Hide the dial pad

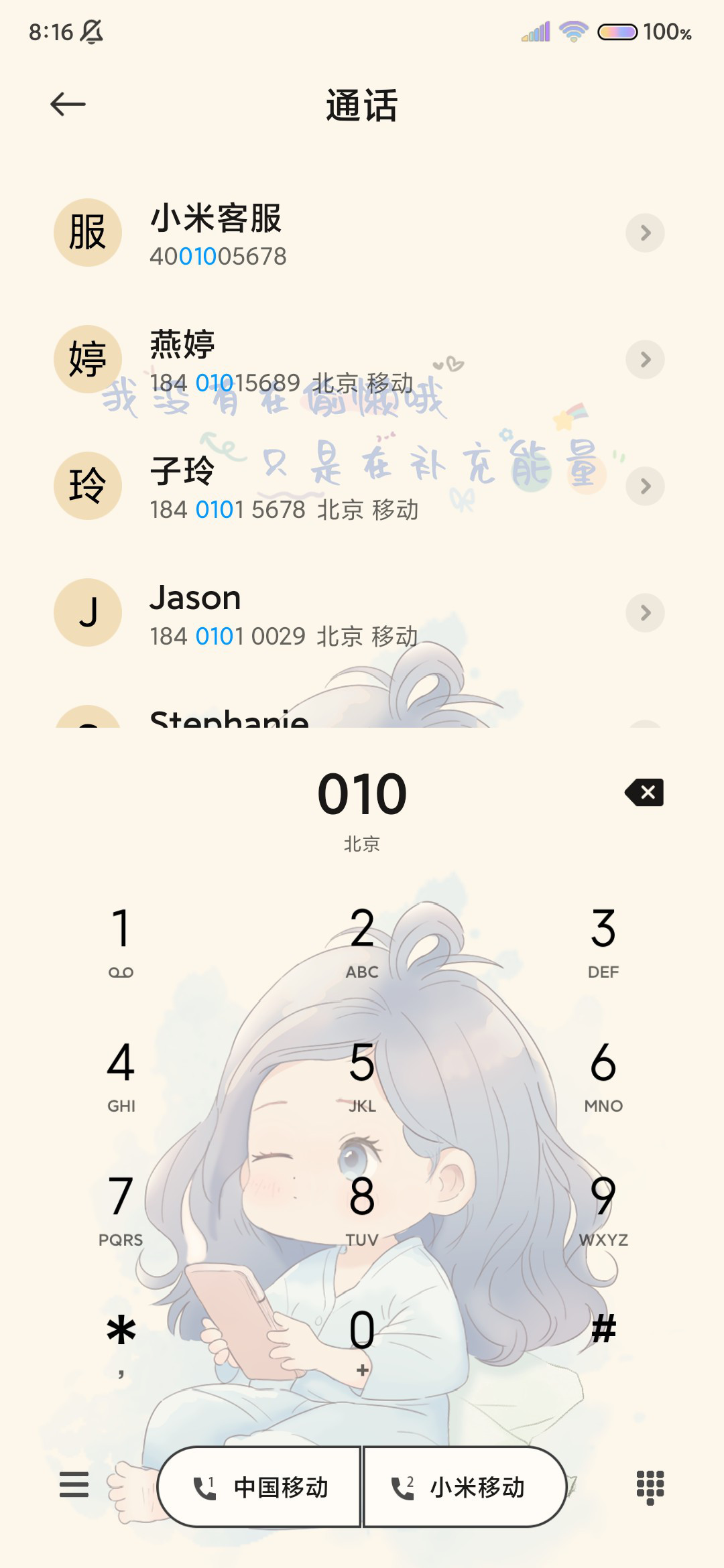coord(650,1487)
